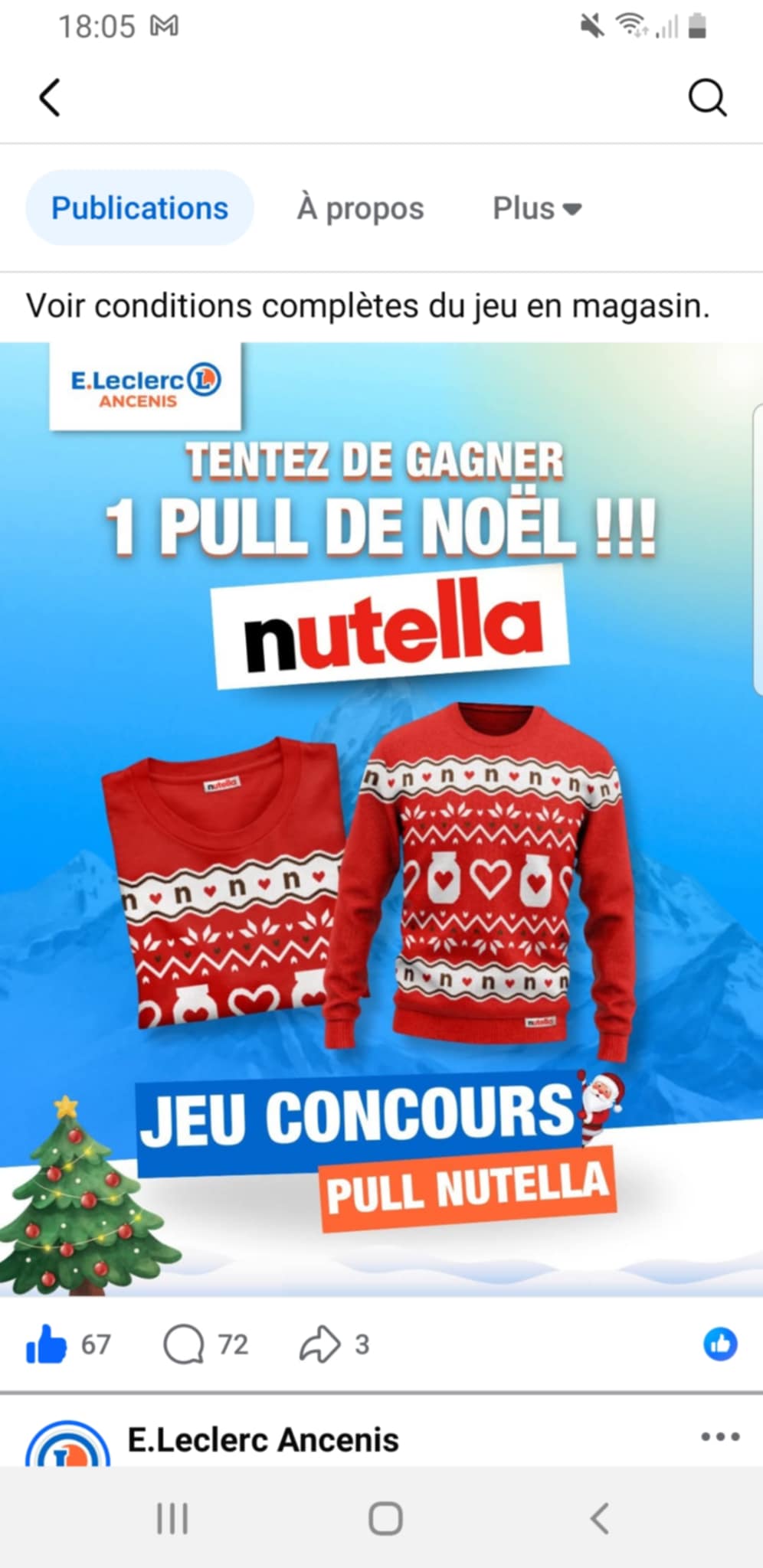Screen dimensions: 763x1568
Task: Open comments on the Nutella post
Action: tap(185, 1344)
